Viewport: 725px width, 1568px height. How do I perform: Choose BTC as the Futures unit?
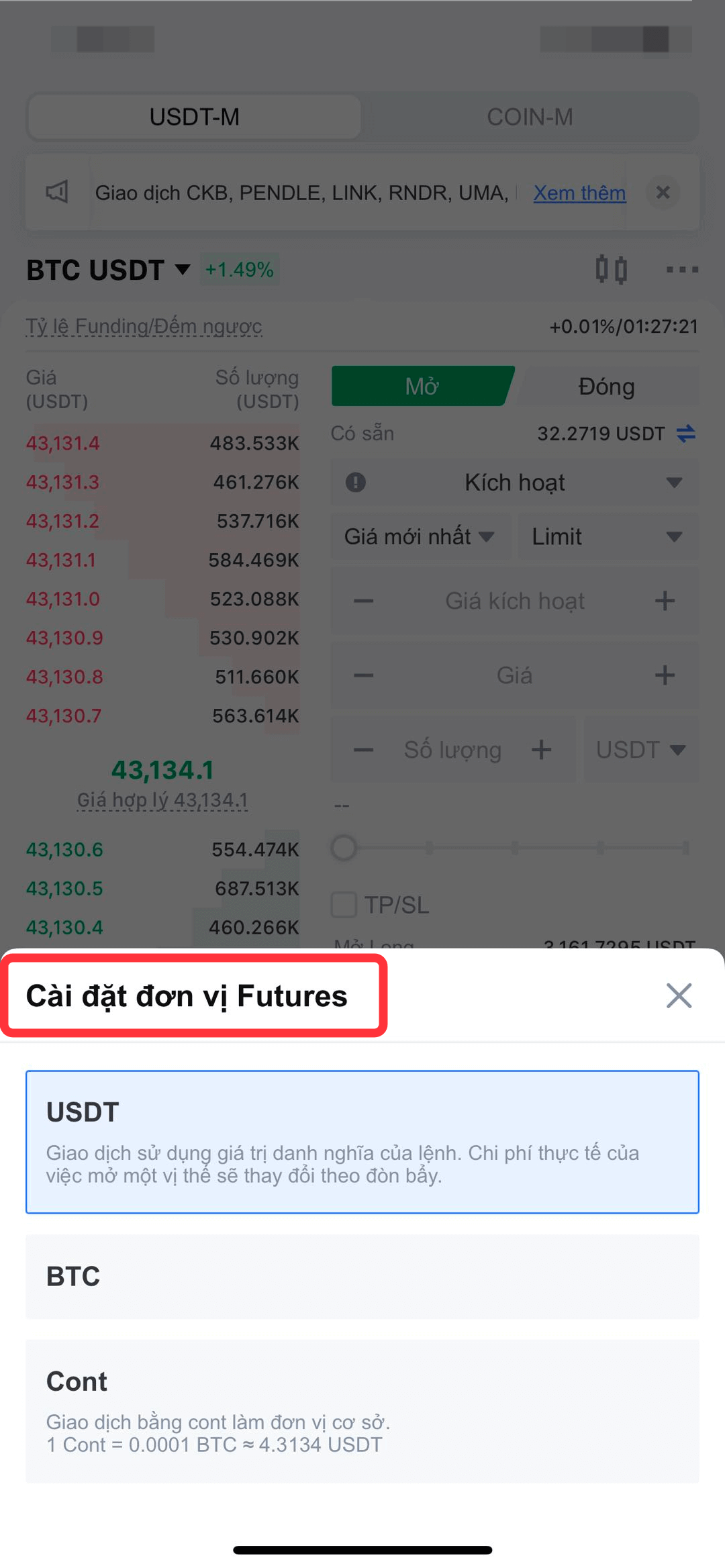click(362, 1277)
